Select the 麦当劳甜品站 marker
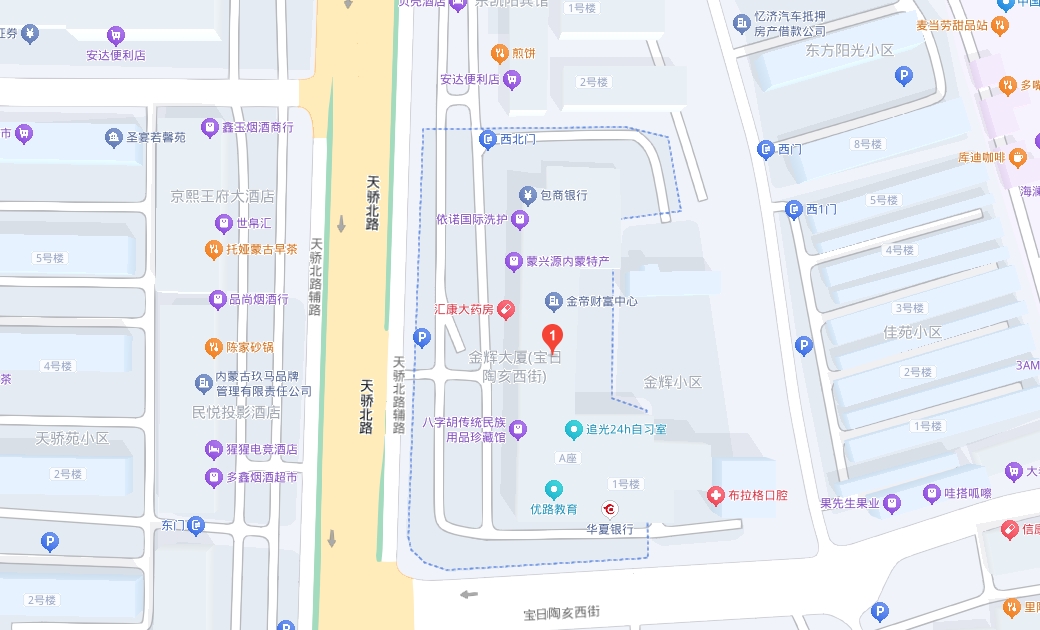Viewport: 1040px width, 630px height. tap(1001, 26)
